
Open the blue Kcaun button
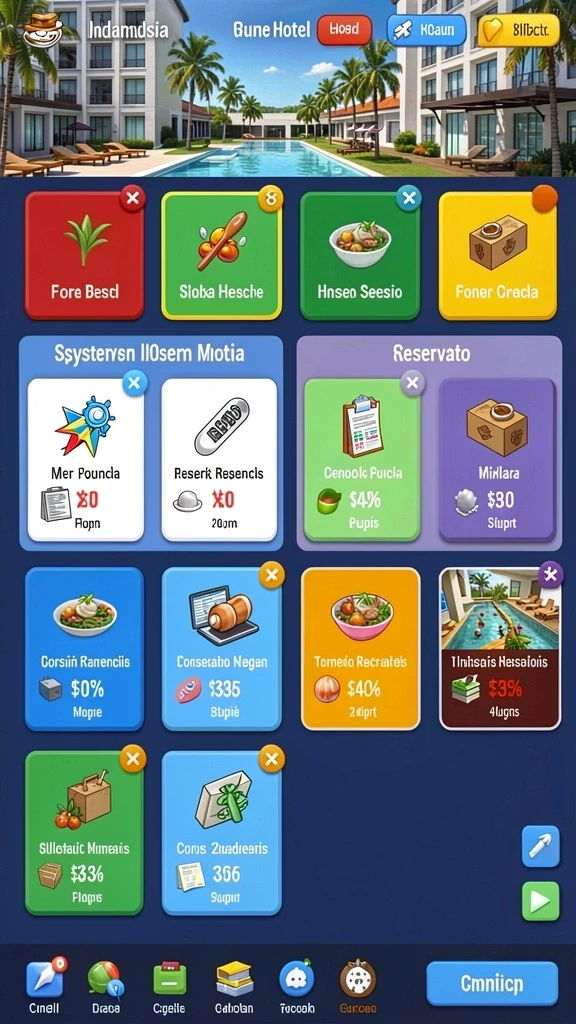[426, 30]
